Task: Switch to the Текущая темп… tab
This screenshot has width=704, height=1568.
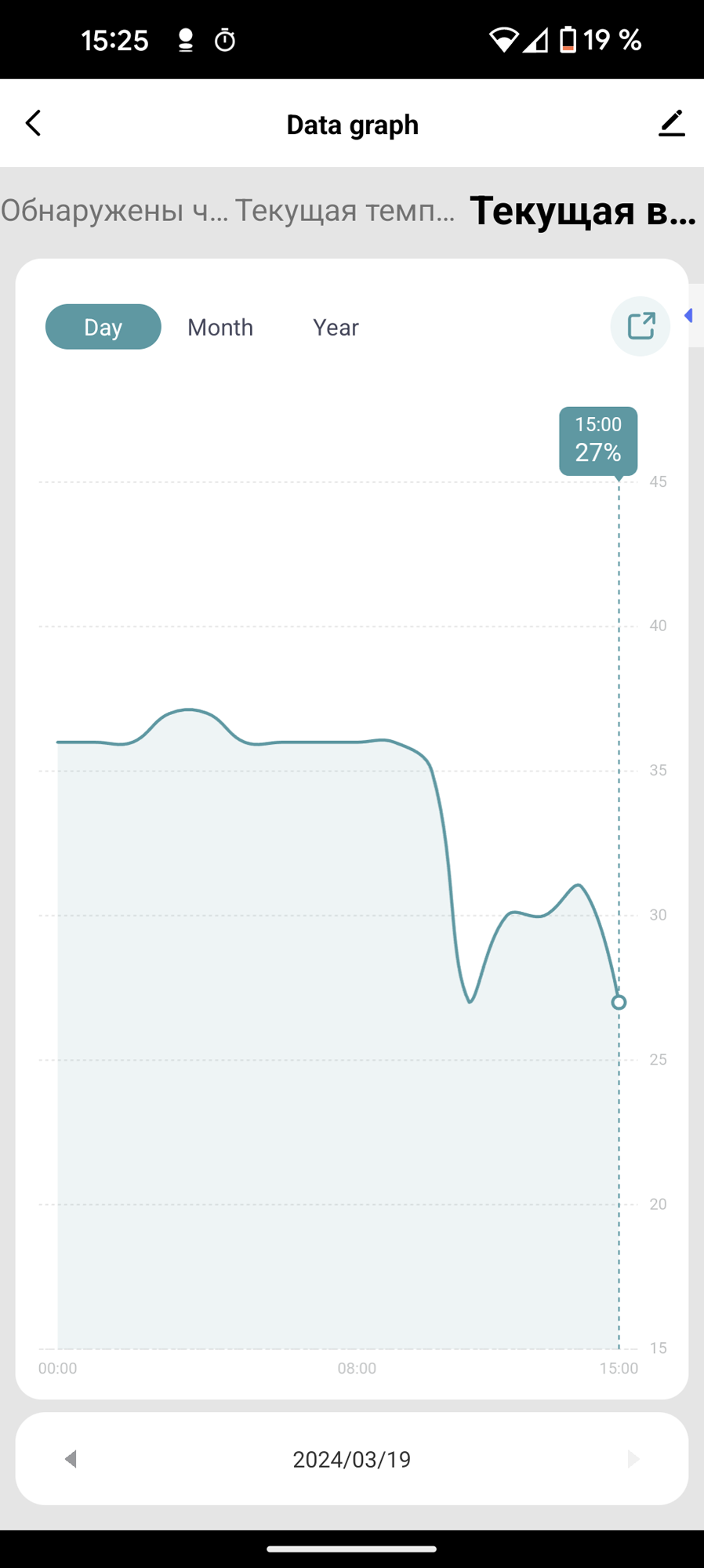Action: pyautogui.click(x=345, y=210)
